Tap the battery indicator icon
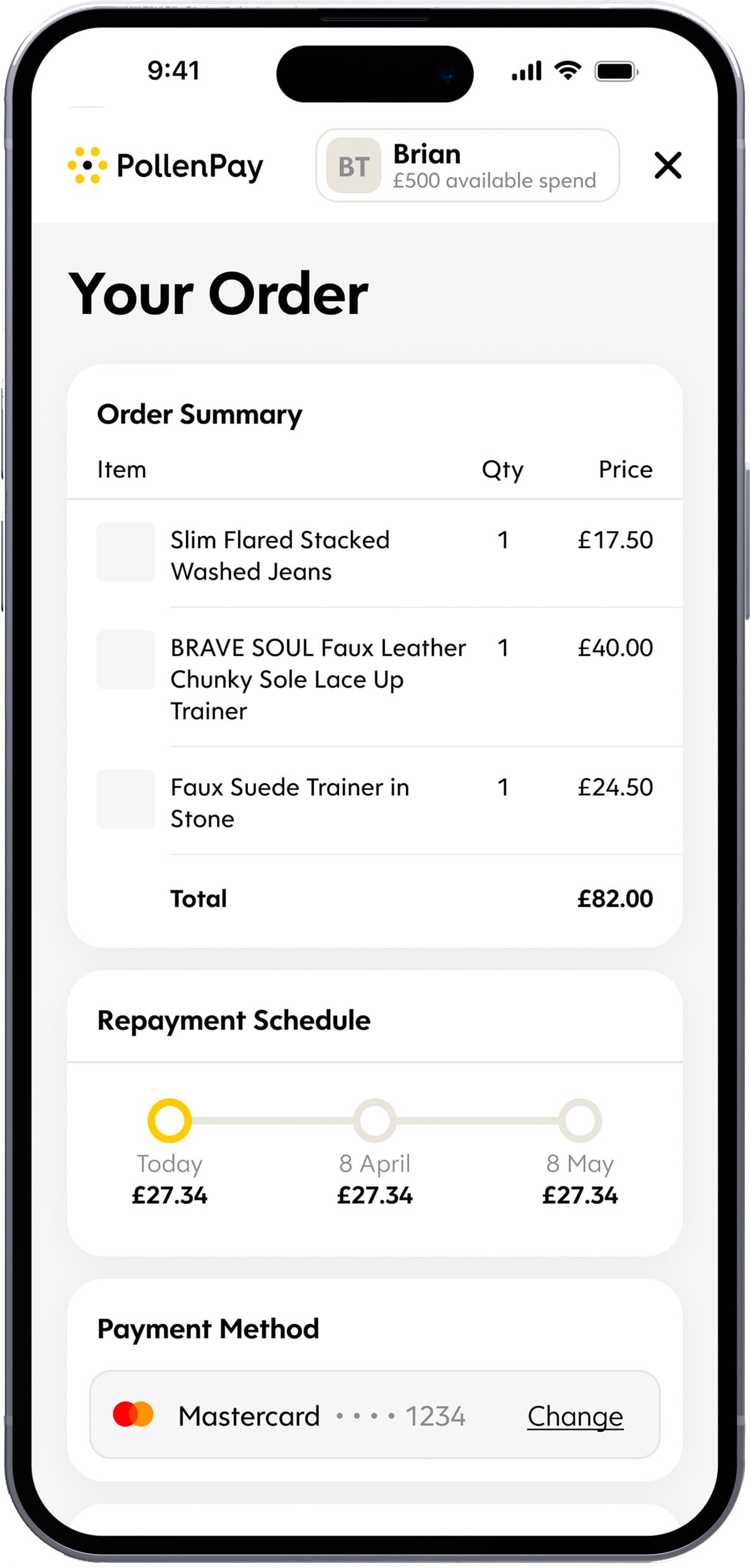 614,71
